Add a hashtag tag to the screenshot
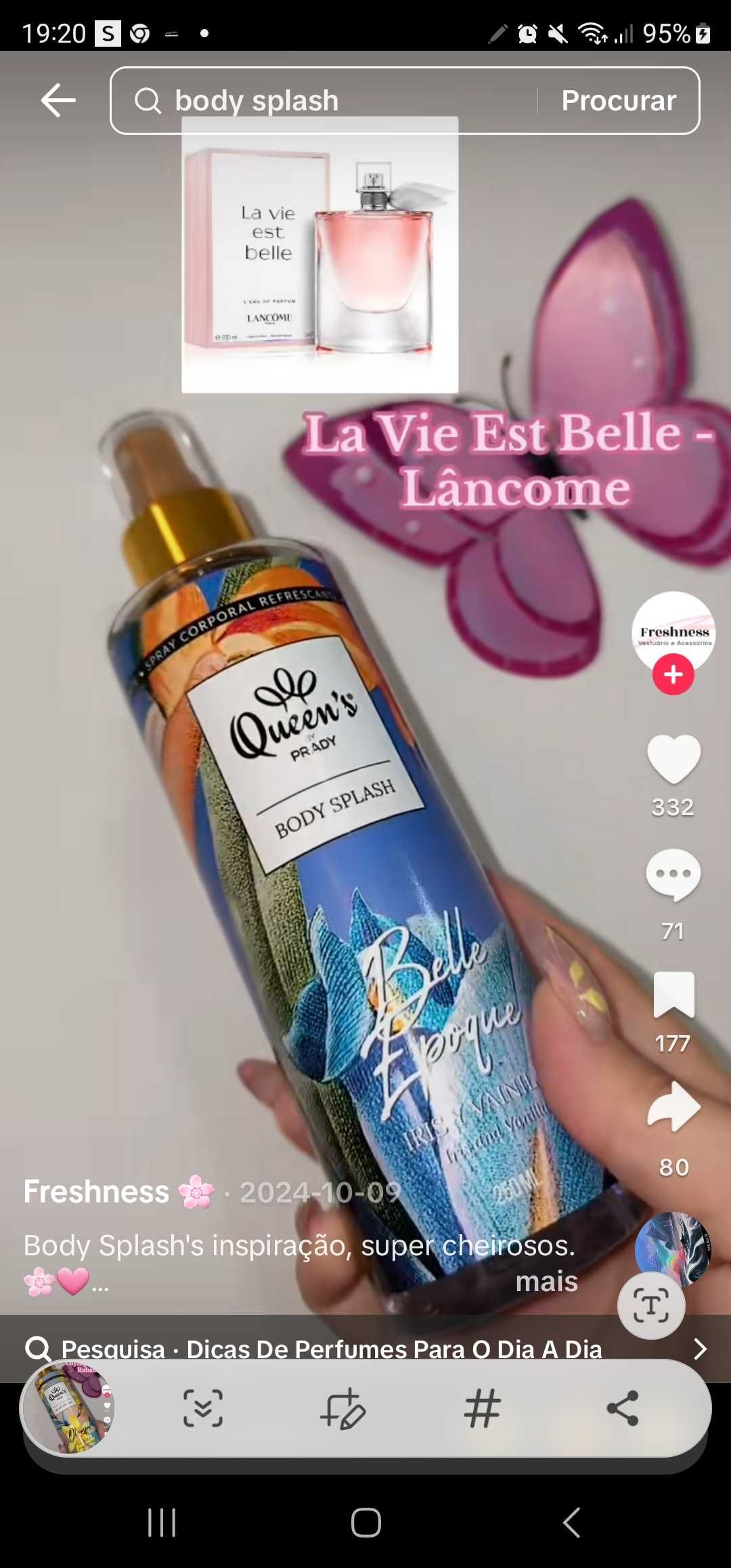This screenshot has height=1568, width=731. coord(482,1408)
